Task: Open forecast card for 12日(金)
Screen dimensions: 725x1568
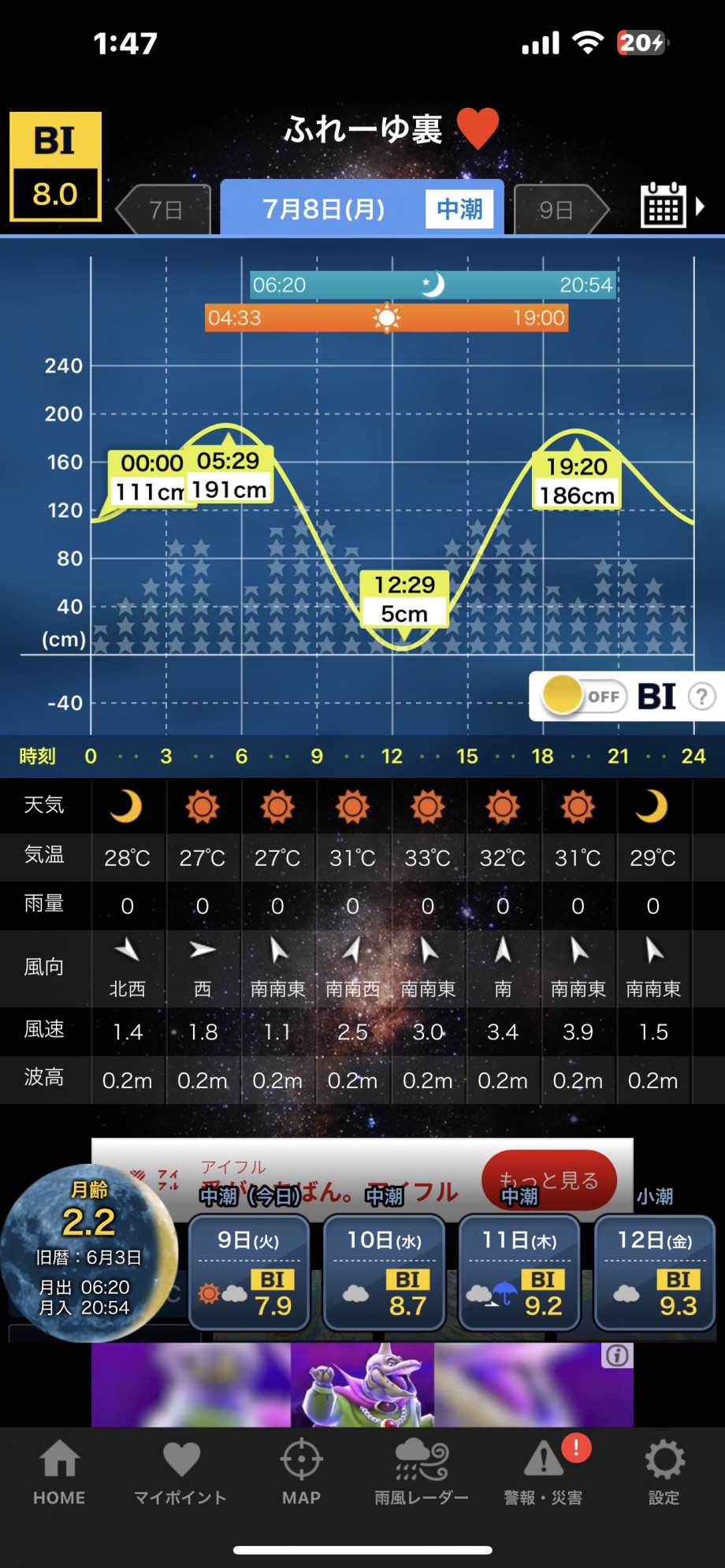Action: 655,1273
